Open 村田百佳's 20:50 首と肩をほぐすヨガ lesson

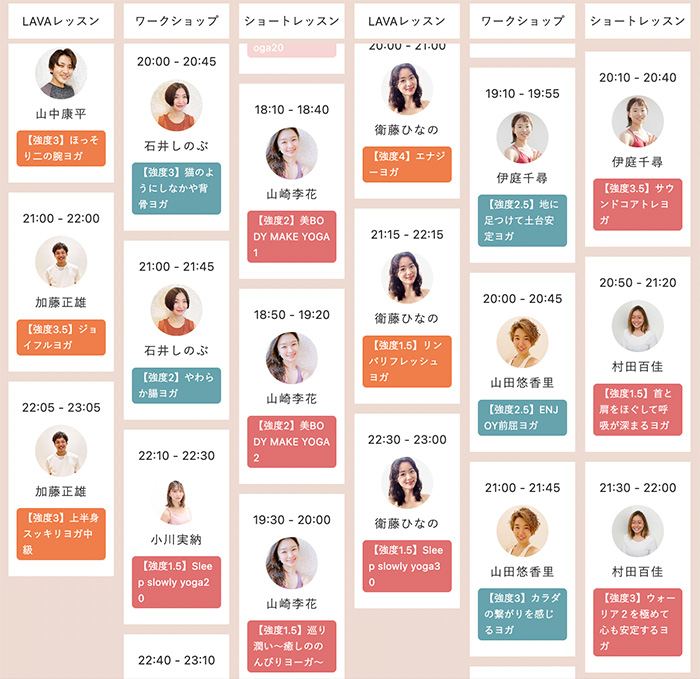[x=638, y=408]
